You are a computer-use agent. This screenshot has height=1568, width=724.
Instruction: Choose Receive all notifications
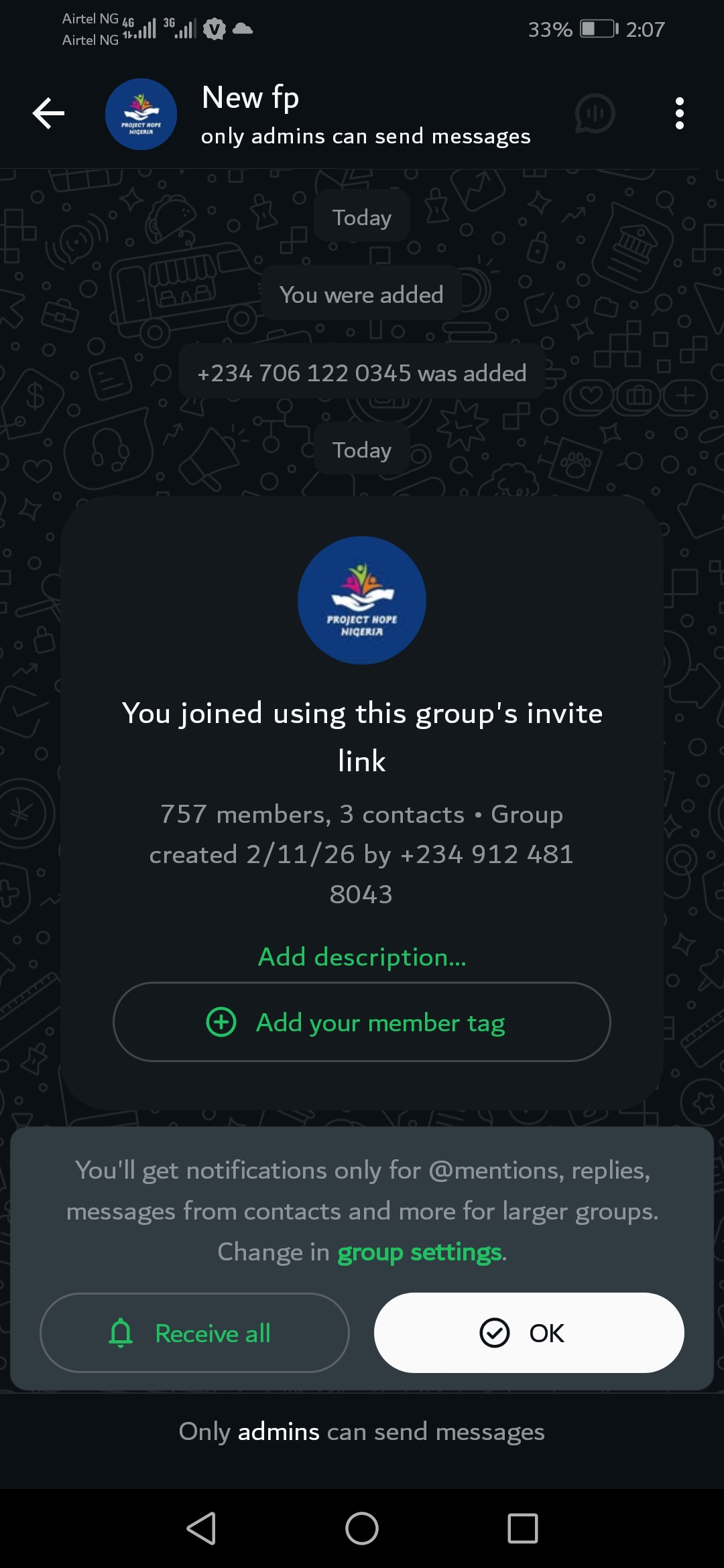194,1333
